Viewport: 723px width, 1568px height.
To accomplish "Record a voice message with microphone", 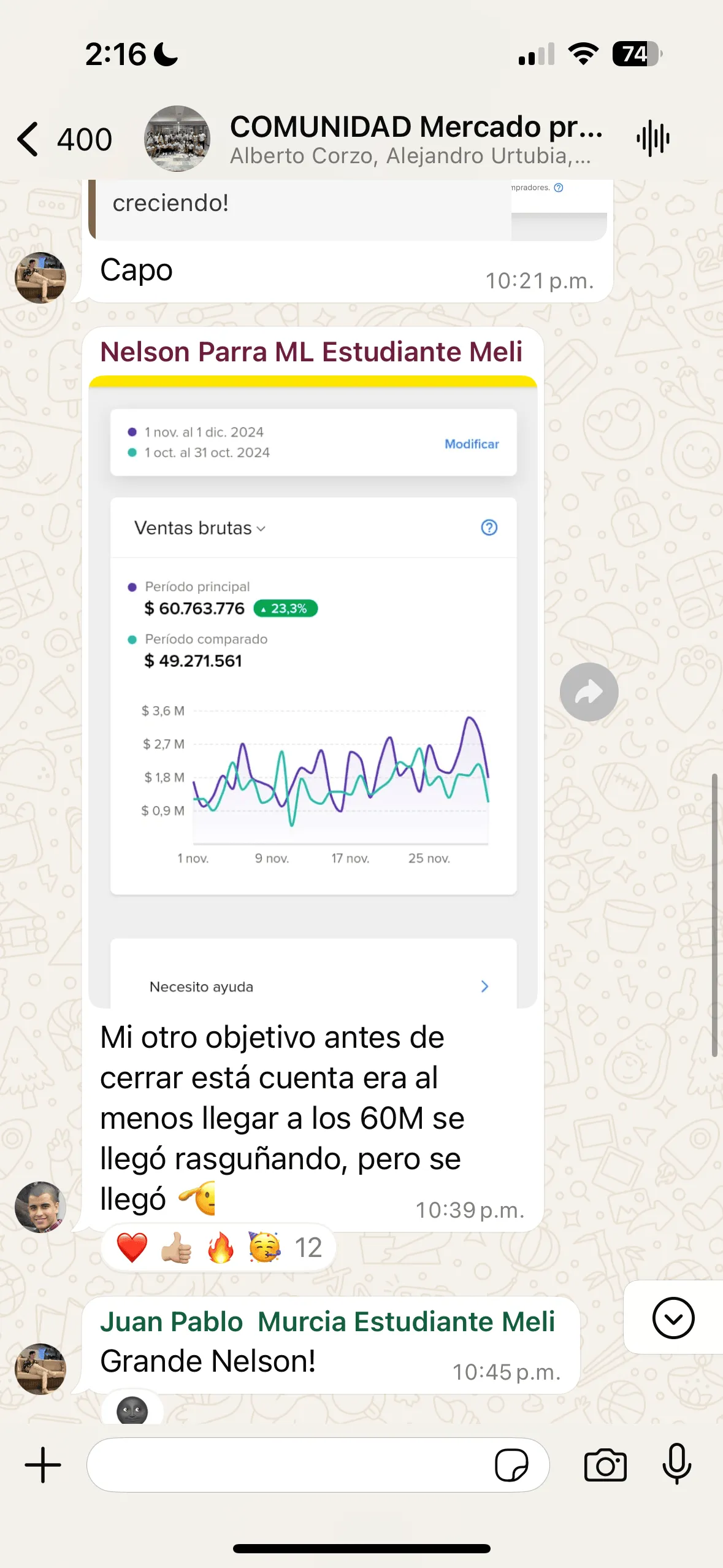I will [x=676, y=1465].
